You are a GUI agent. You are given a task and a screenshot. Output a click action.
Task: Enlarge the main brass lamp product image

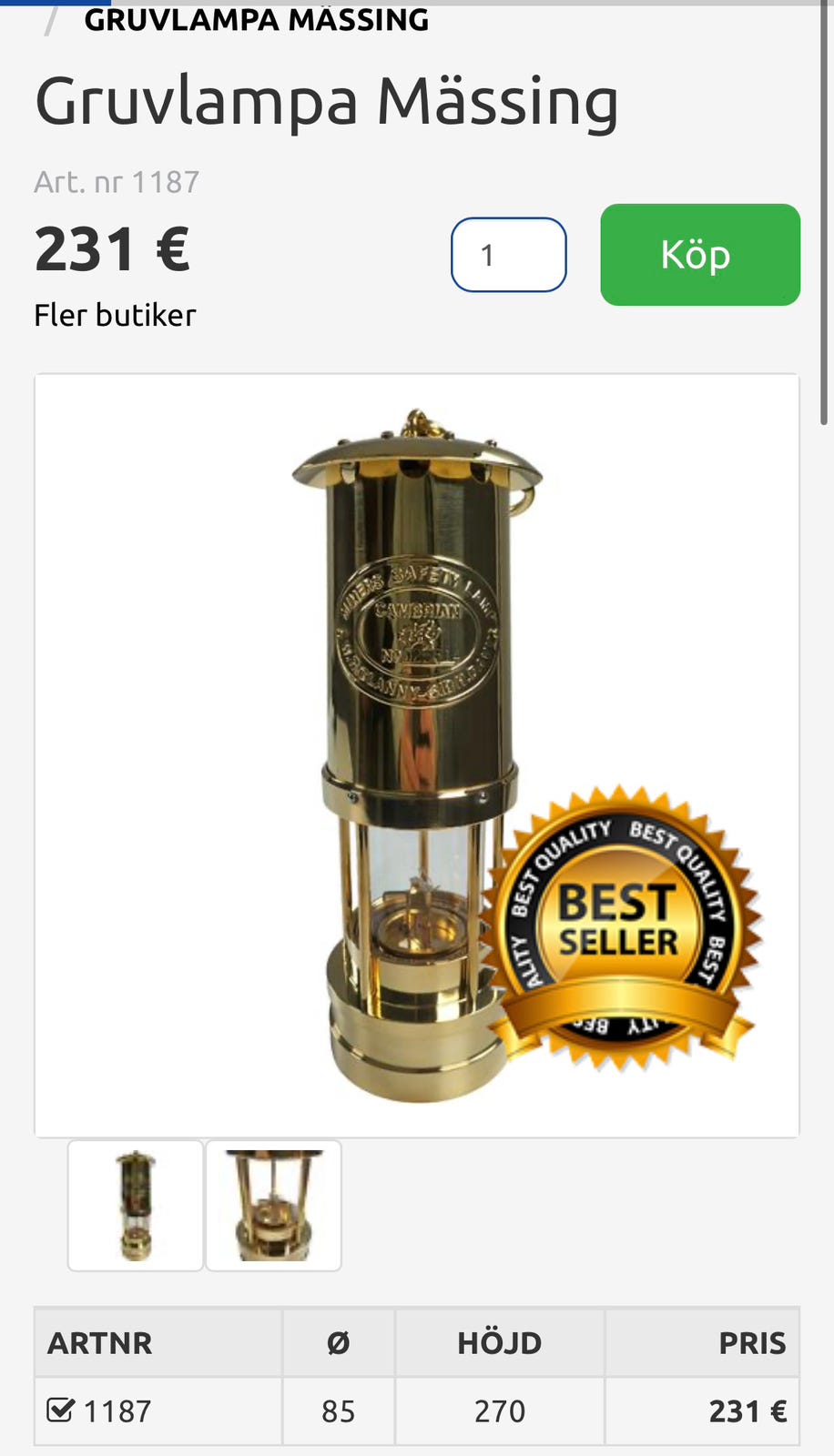(417, 755)
